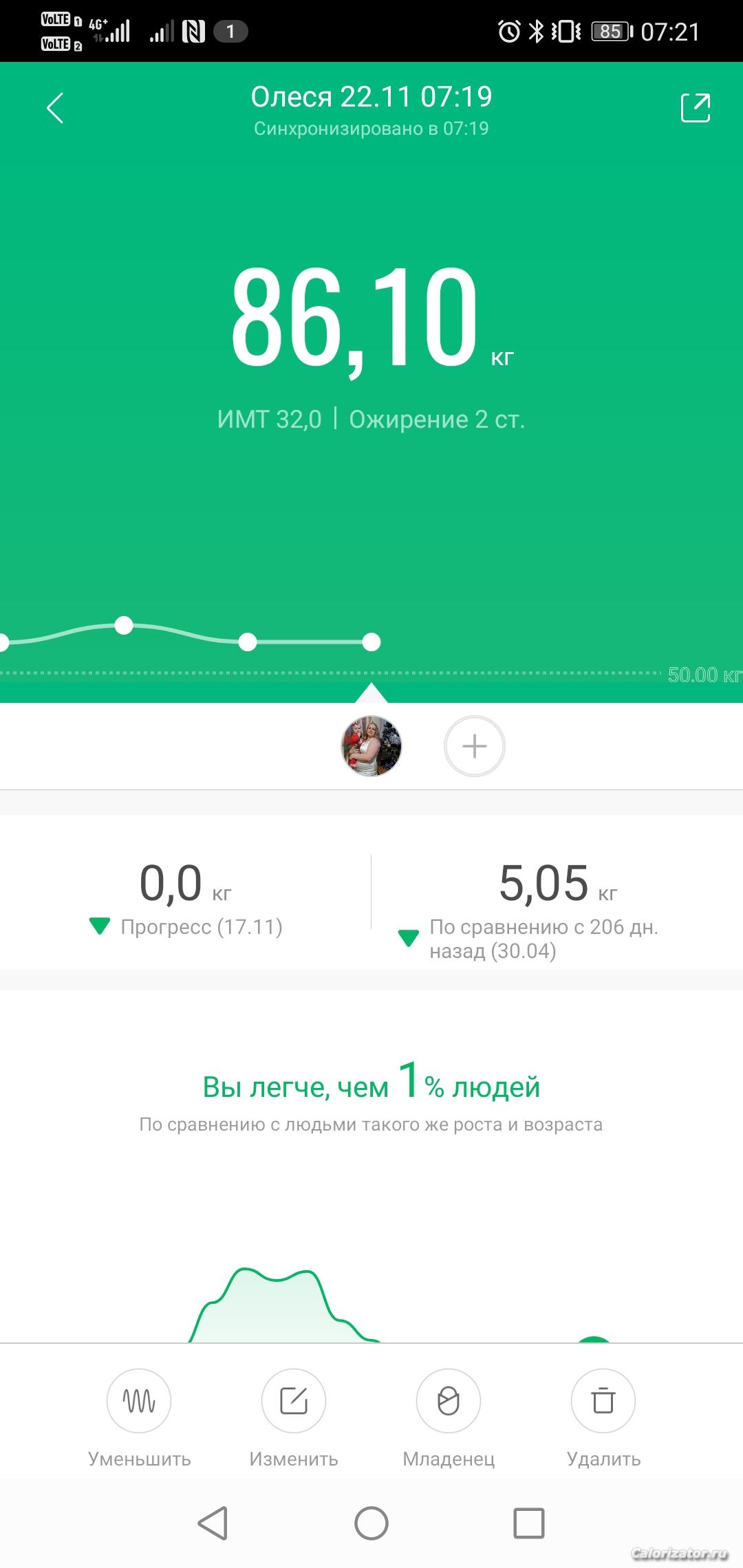Select the latest point on weight graph
Viewport: 743px width, 1568px height.
(x=371, y=642)
